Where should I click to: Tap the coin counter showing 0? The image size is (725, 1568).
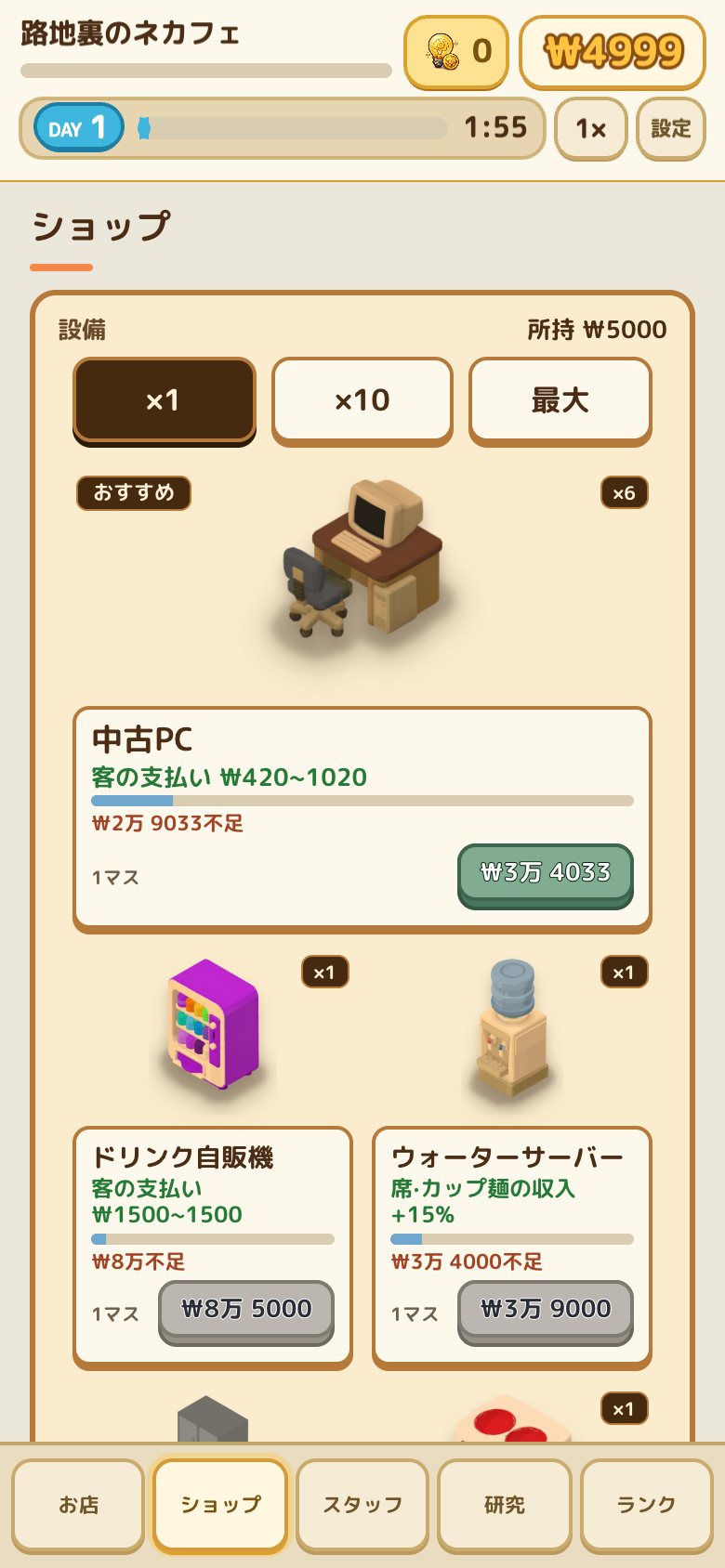click(x=456, y=51)
